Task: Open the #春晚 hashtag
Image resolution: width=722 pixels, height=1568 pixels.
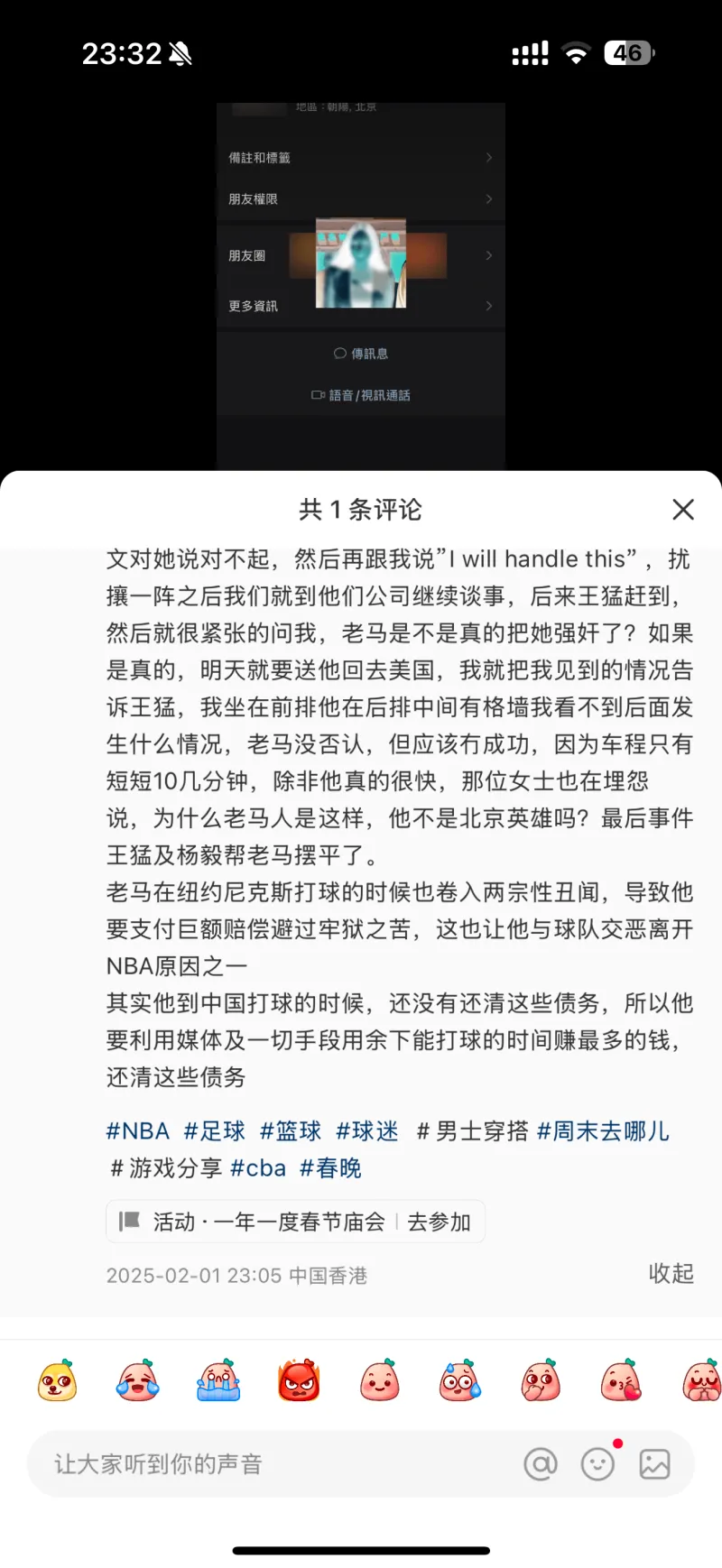Action: (330, 1168)
